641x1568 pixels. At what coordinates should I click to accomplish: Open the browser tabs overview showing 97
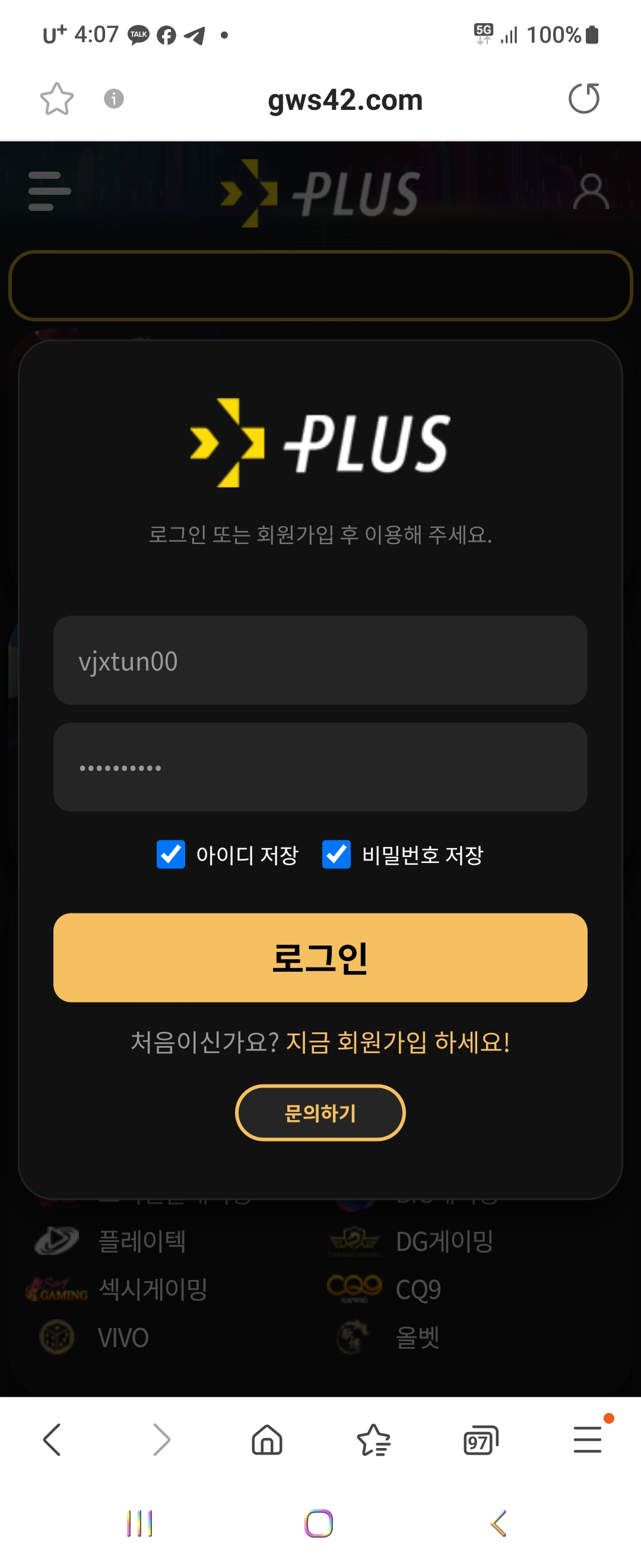point(480,1440)
